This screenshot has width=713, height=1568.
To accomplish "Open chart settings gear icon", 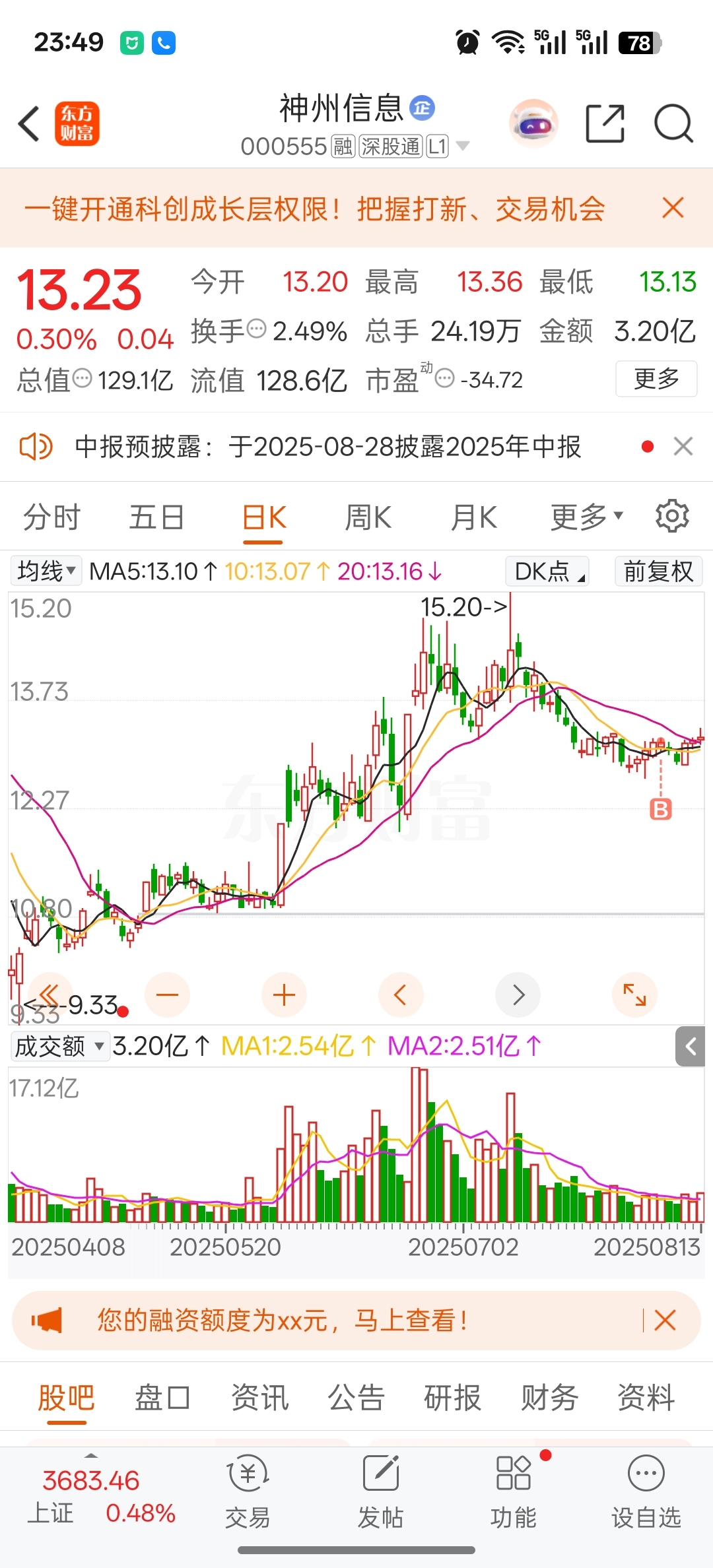I will coord(672,516).
